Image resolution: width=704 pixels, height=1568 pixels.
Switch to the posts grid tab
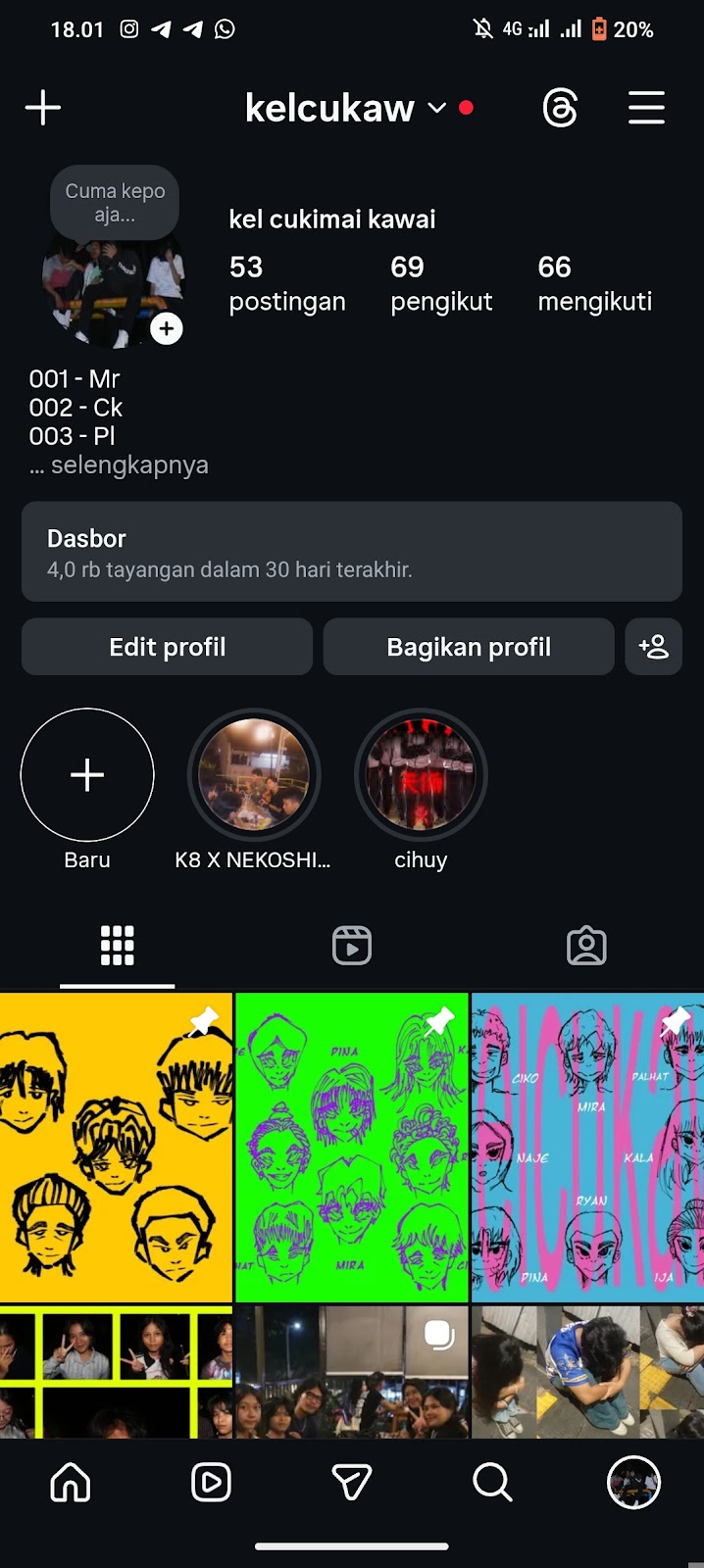pos(118,946)
